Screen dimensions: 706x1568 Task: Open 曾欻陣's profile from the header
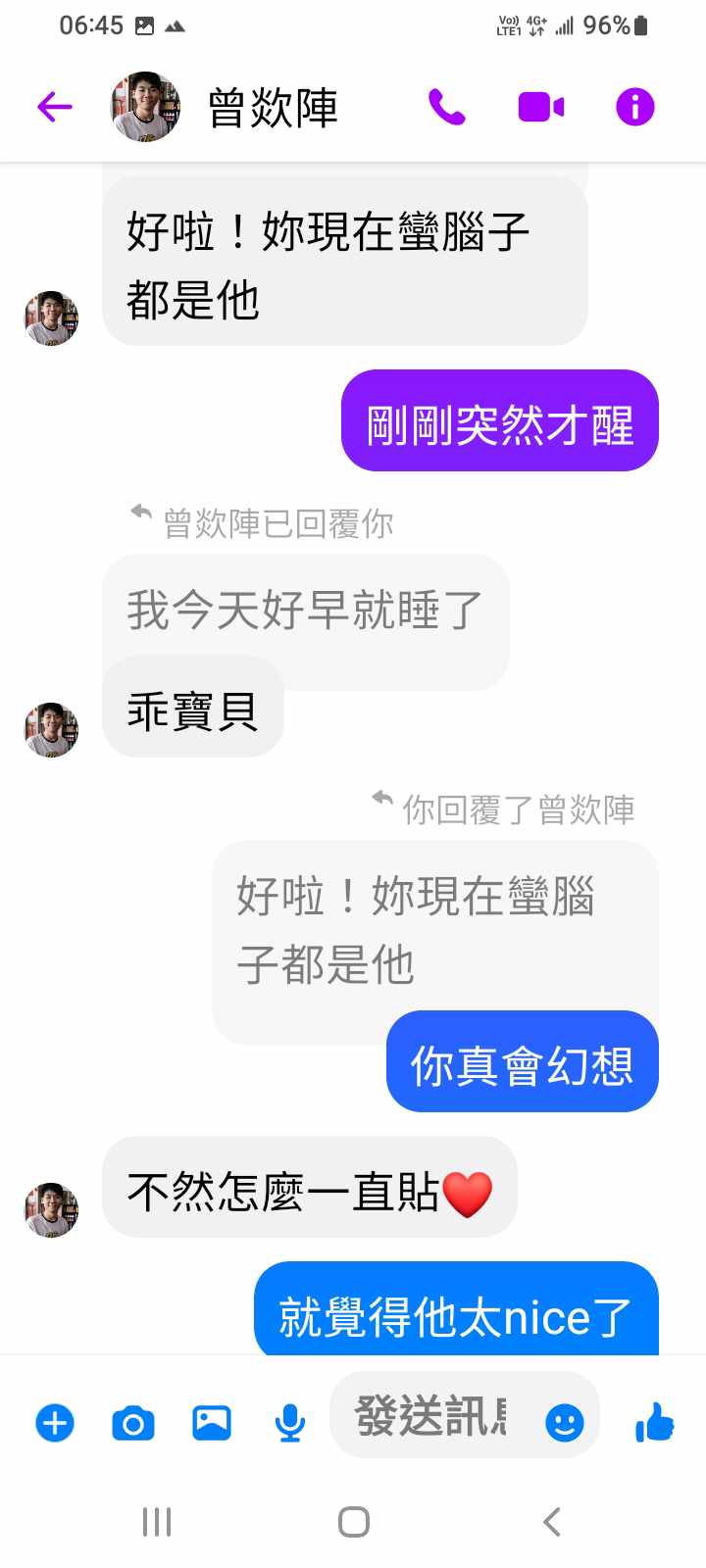click(272, 107)
